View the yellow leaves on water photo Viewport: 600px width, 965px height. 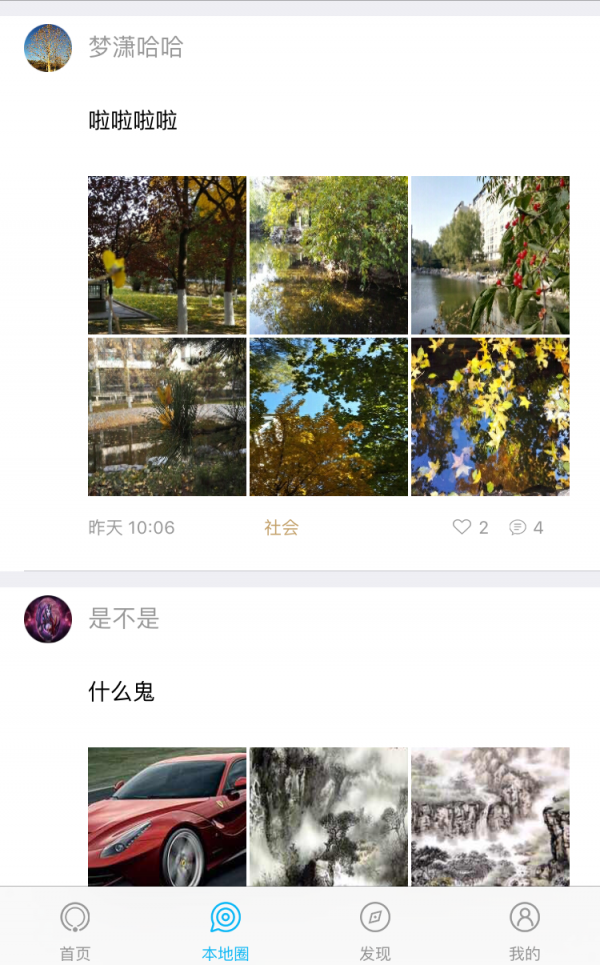490,416
